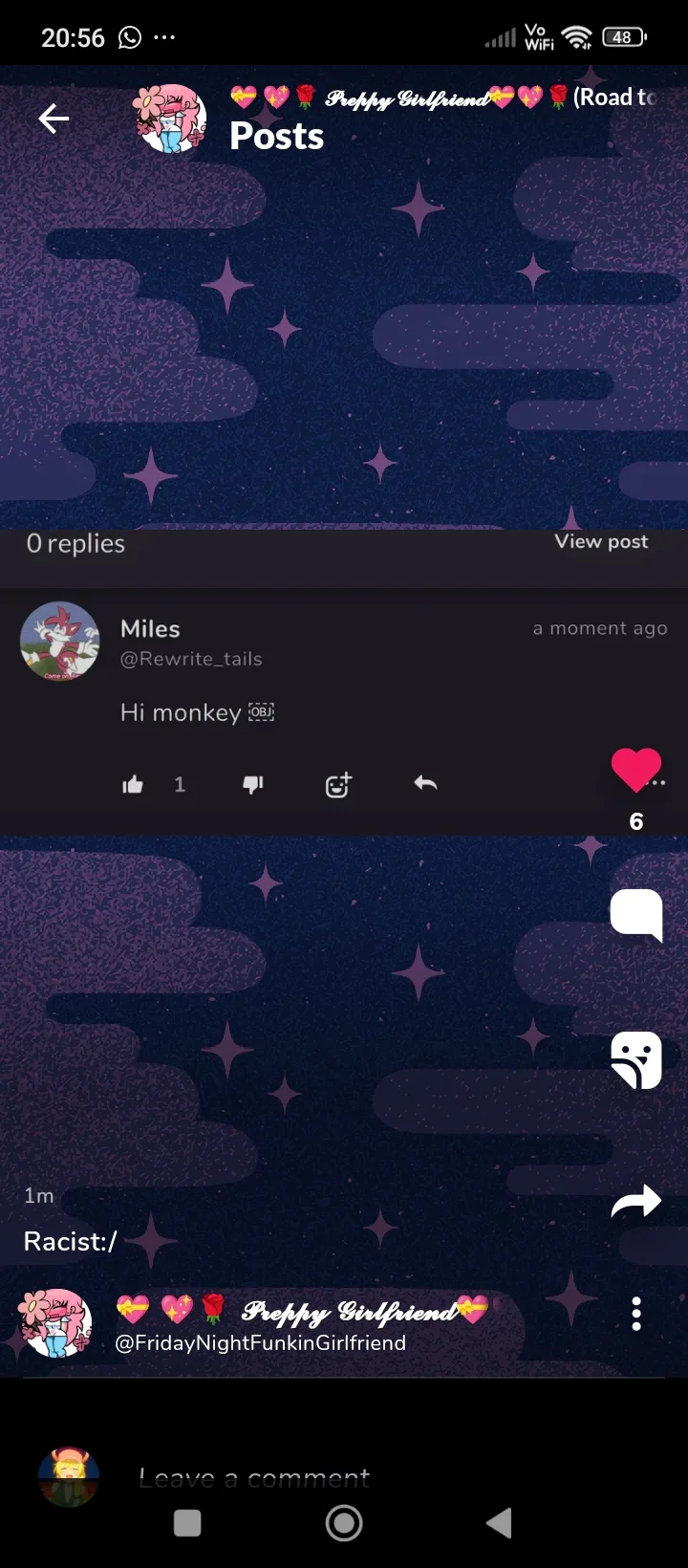The width and height of the screenshot is (688, 1568).
Task: Like the post with heart icon
Action: click(635, 769)
